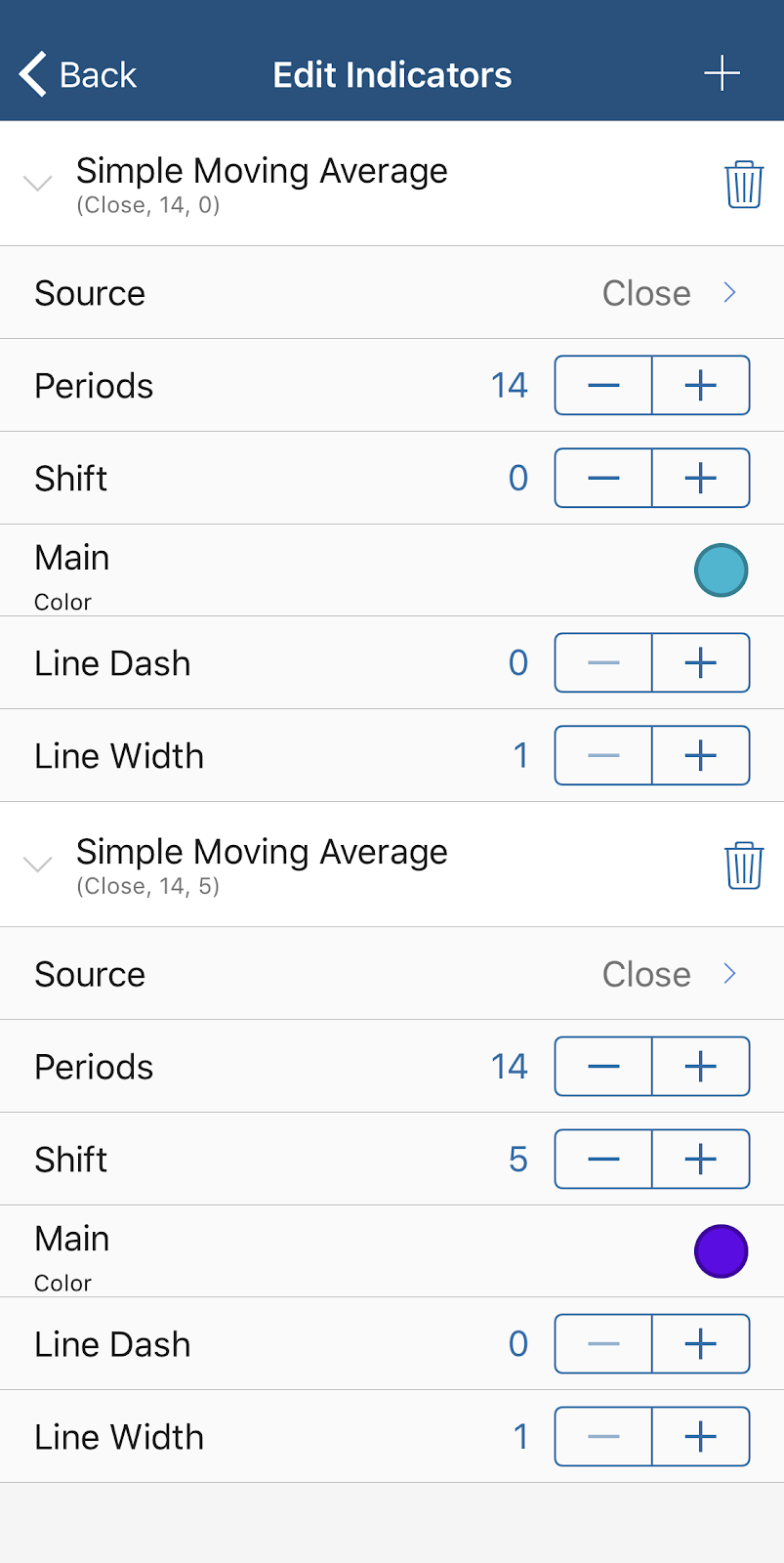Increase Shift of the first average from 0
This screenshot has width=784, height=1563.
tap(701, 478)
